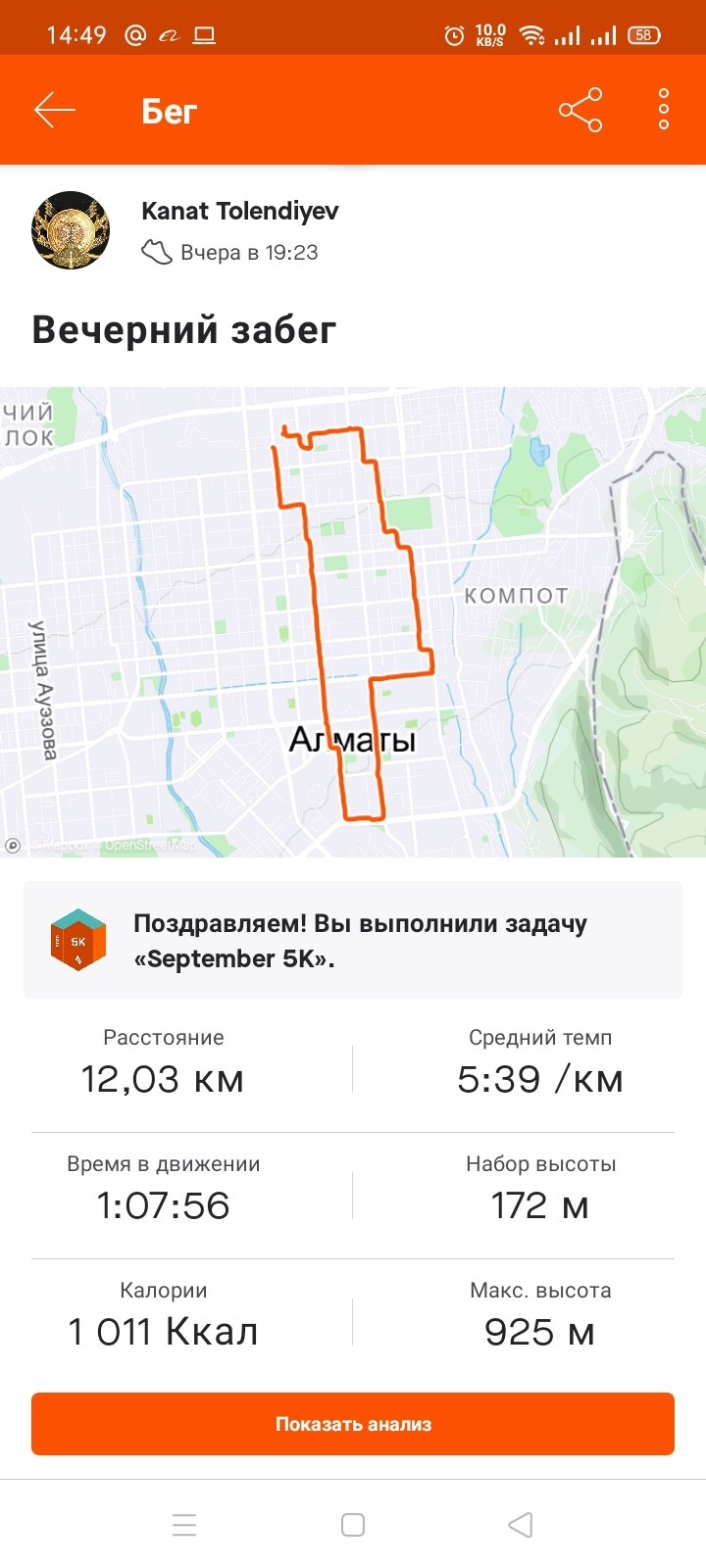
Task: Open the September 5K challenge card
Action: (x=353, y=940)
